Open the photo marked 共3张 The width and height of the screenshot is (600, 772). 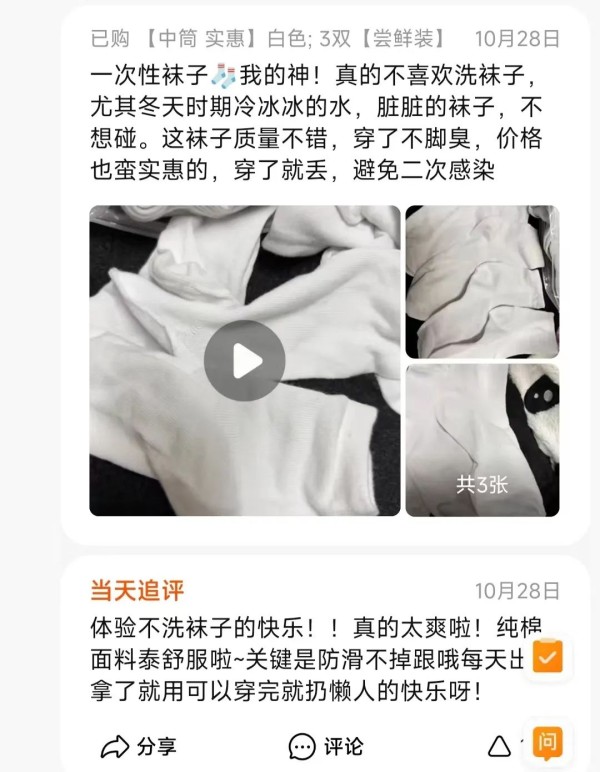[x=482, y=440]
